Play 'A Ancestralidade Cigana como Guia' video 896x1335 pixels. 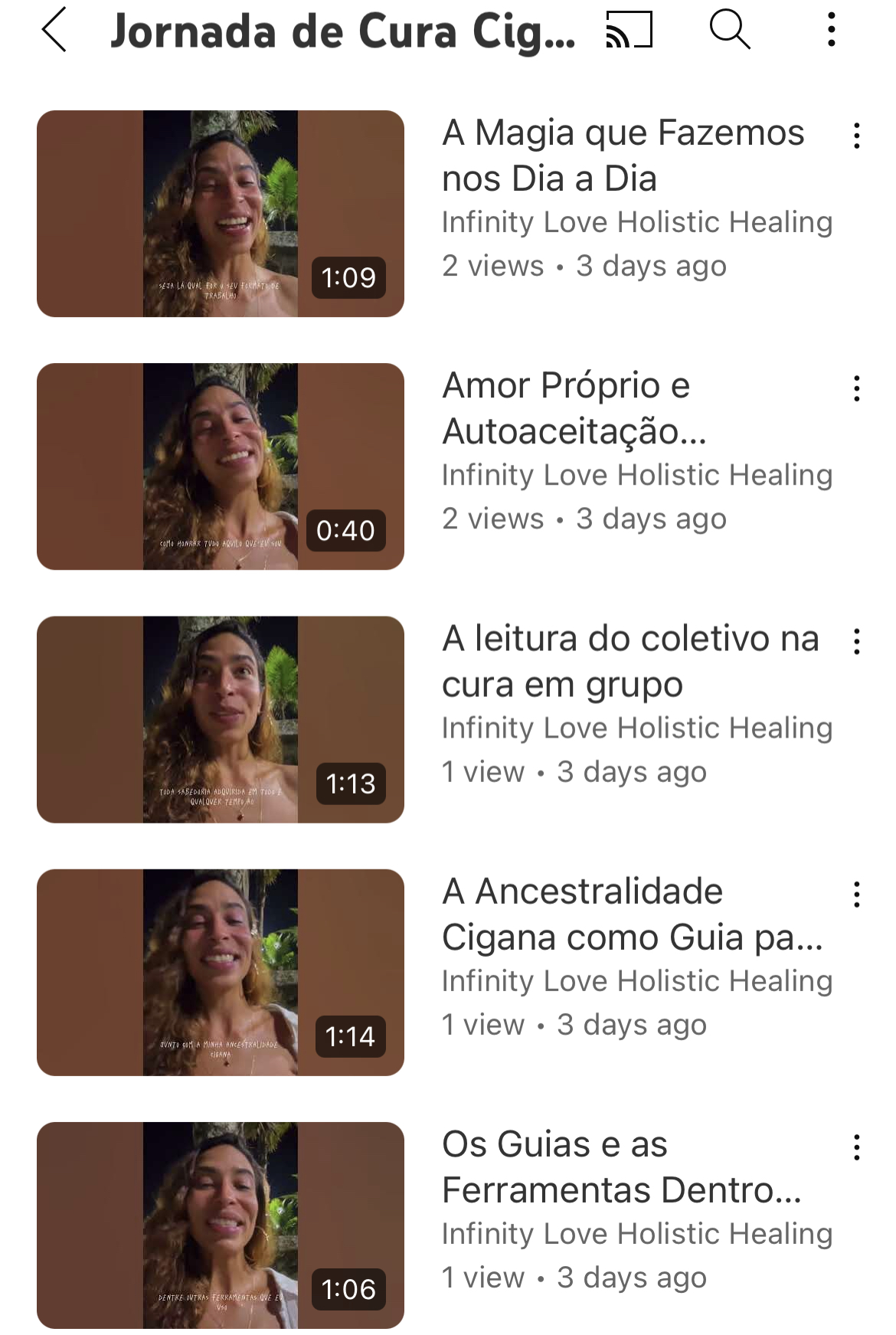221,972
